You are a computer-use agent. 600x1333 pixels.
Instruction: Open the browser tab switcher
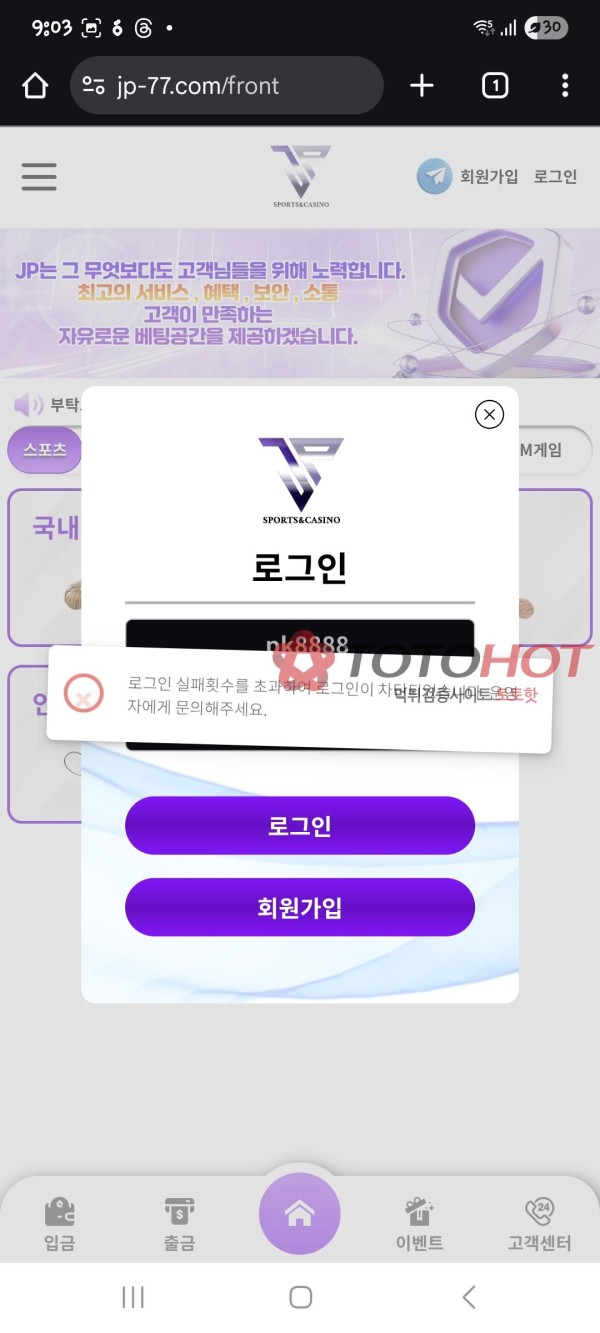(494, 86)
